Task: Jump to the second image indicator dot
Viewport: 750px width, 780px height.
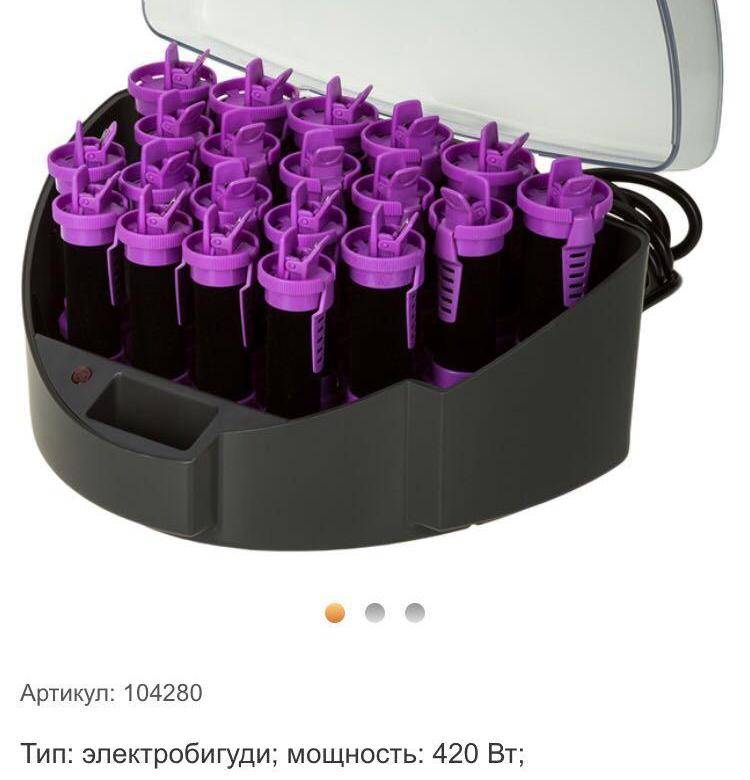Action: pos(375,612)
